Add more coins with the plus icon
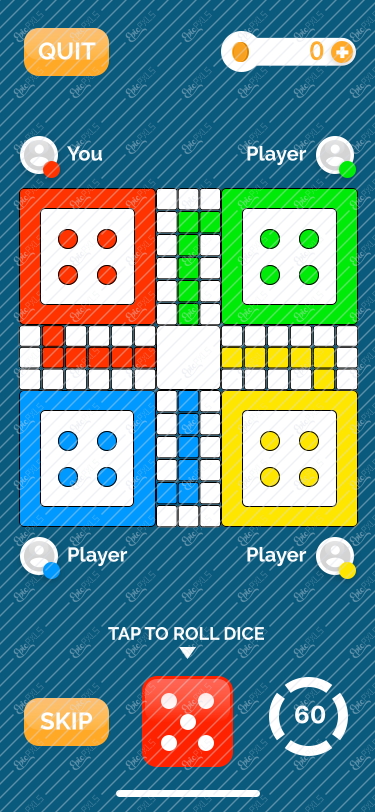 (x=342, y=52)
